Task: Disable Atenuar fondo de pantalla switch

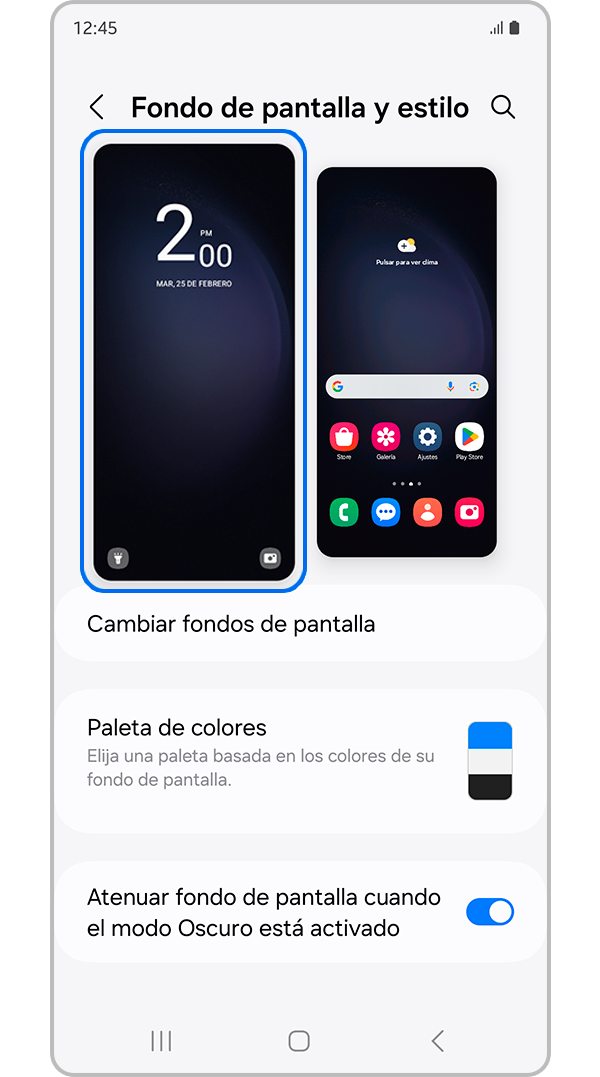Action: click(489, 912)
